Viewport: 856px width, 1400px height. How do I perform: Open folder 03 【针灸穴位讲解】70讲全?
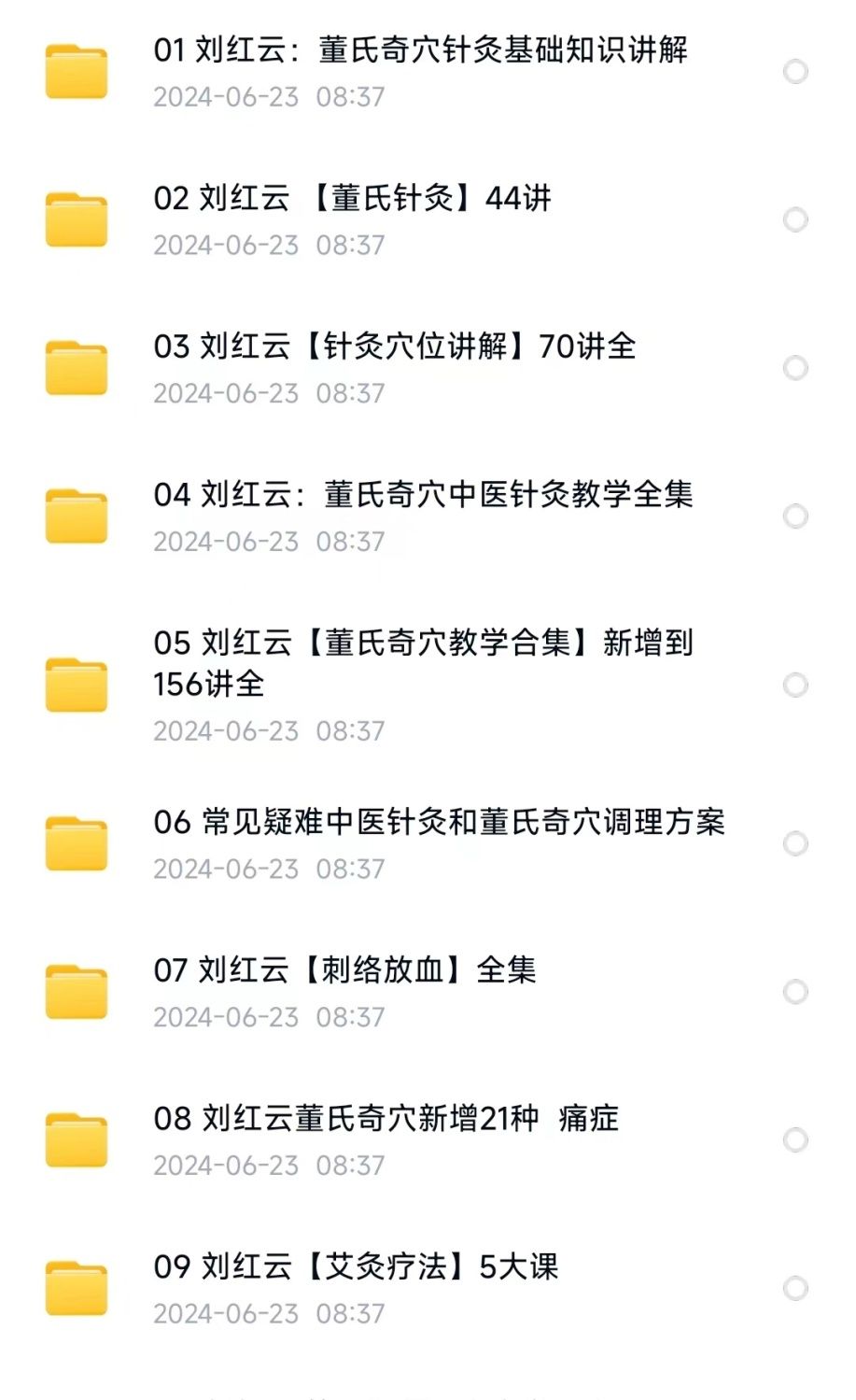click(395, 346)
